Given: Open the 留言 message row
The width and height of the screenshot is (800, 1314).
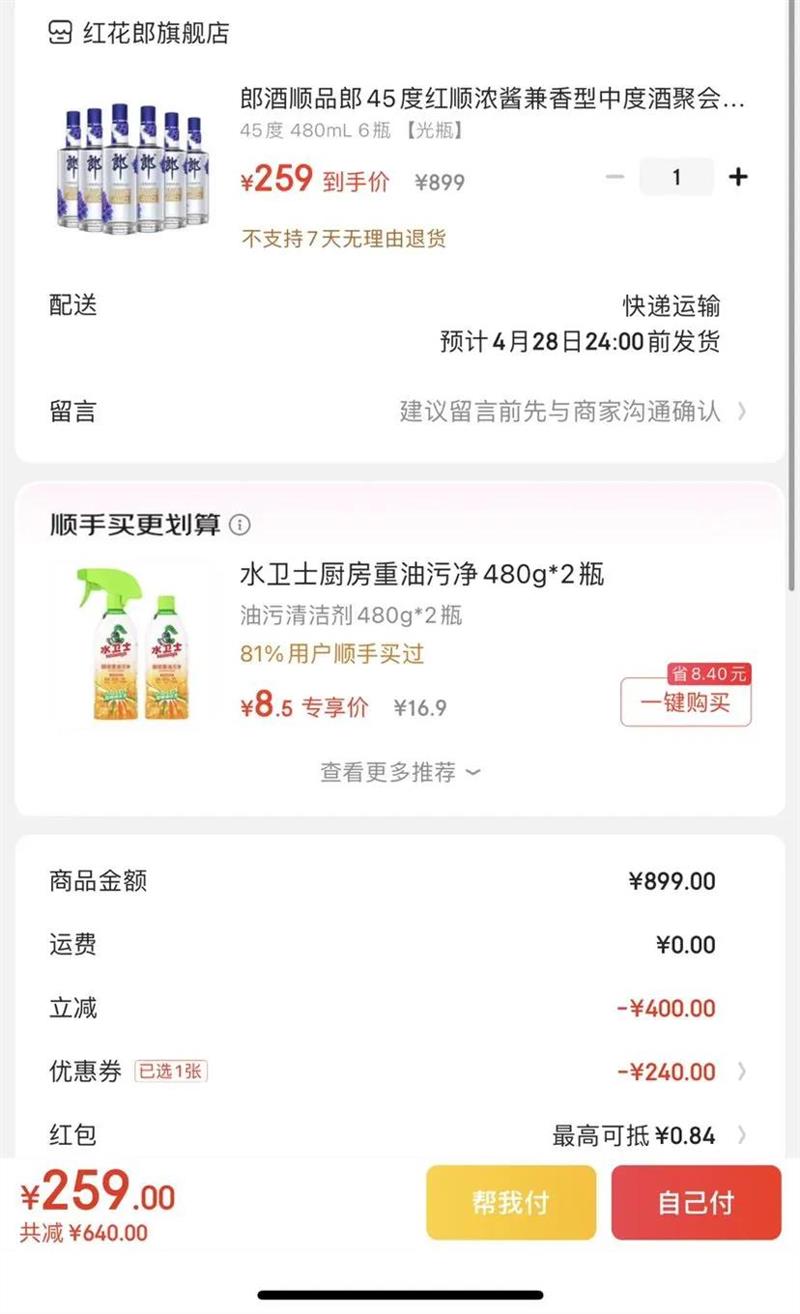Looking at the screenshot, I should click(400, 411).
